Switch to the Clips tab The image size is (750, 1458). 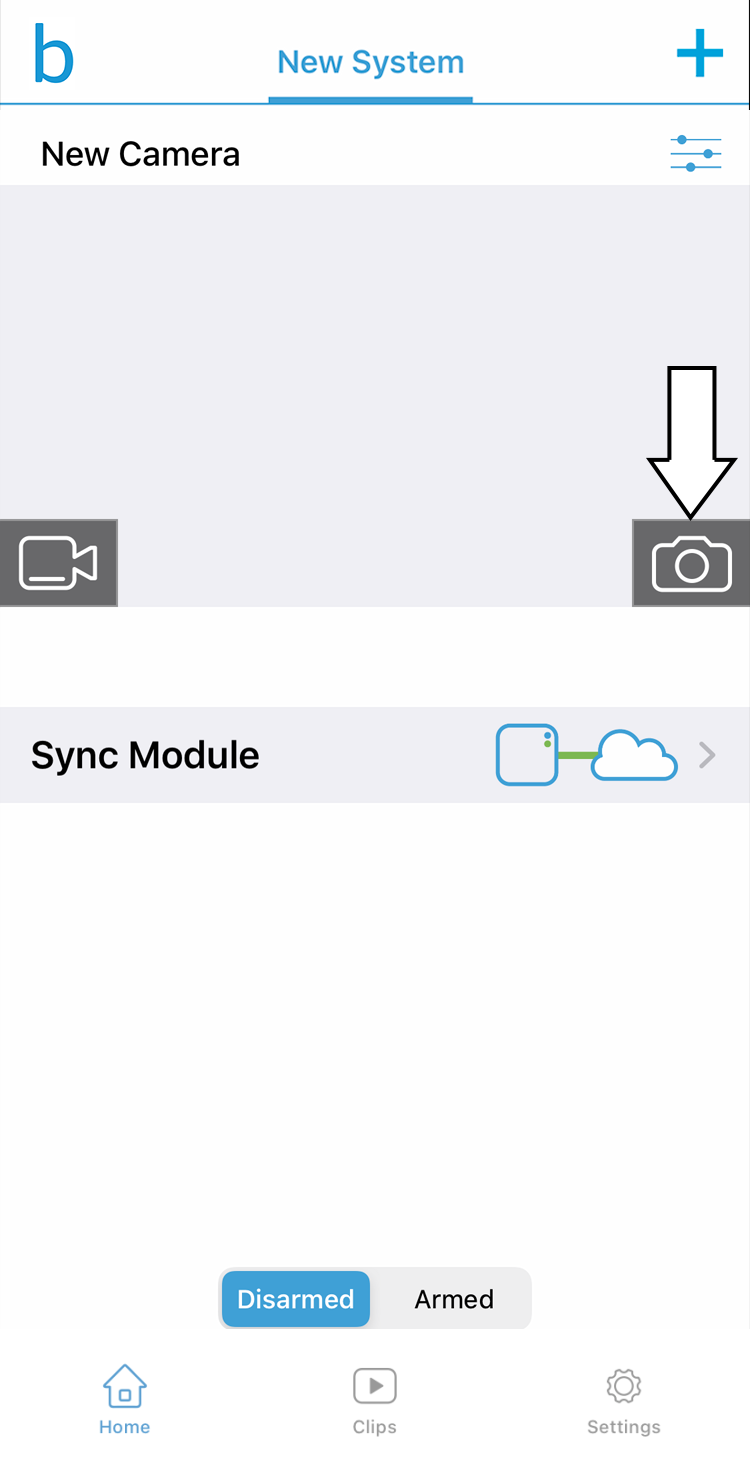pyautogui.click(x=375, y=1399)
